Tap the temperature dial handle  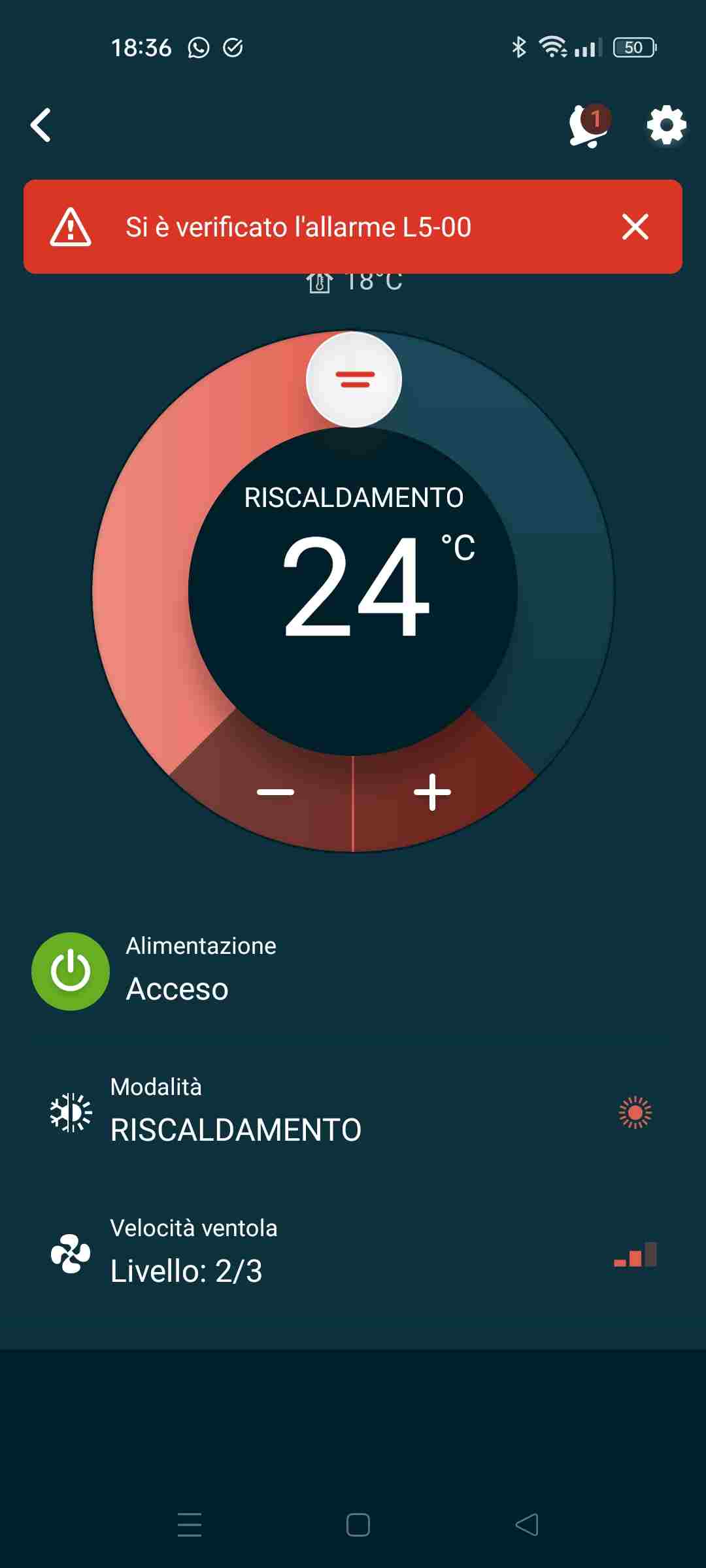(x=354, y=380)
